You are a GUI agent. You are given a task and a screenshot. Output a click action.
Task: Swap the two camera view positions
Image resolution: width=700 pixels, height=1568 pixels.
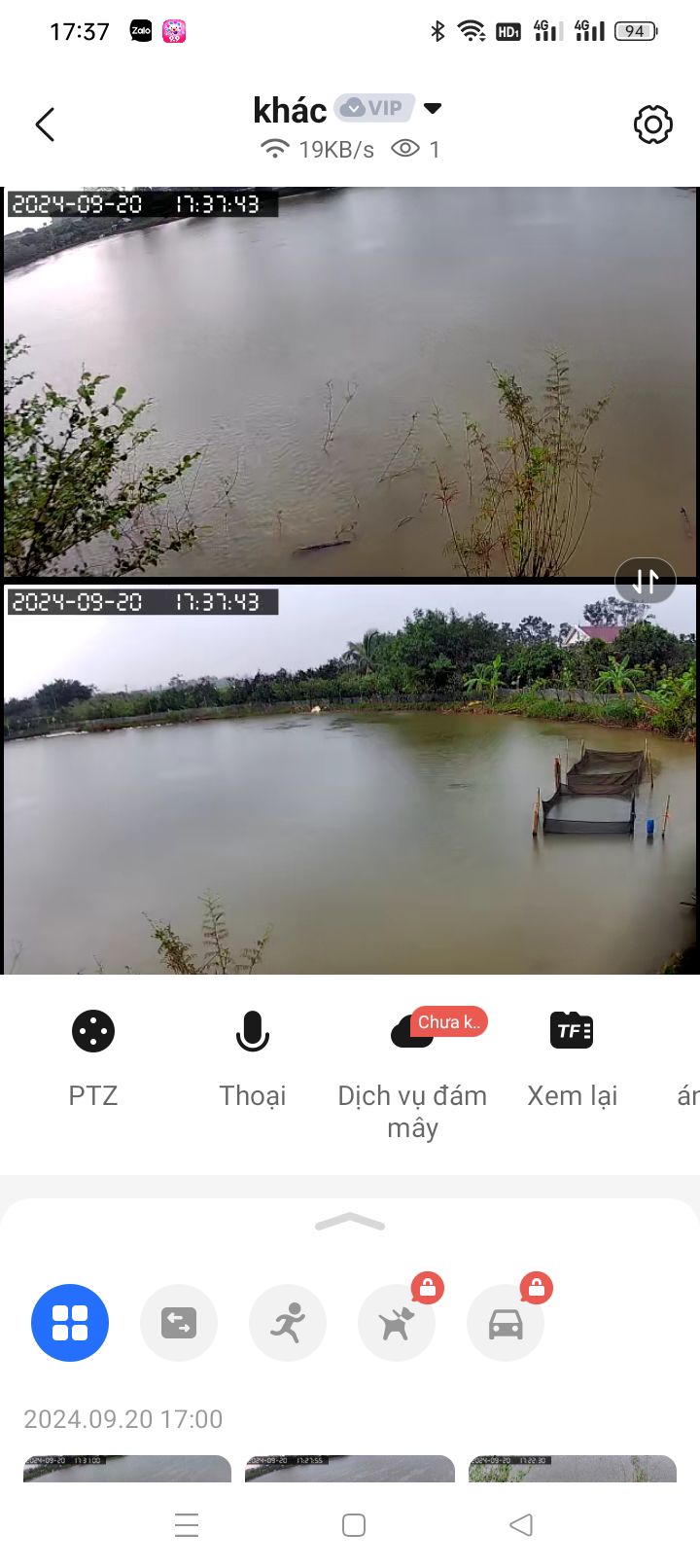[x=645, y=581]
